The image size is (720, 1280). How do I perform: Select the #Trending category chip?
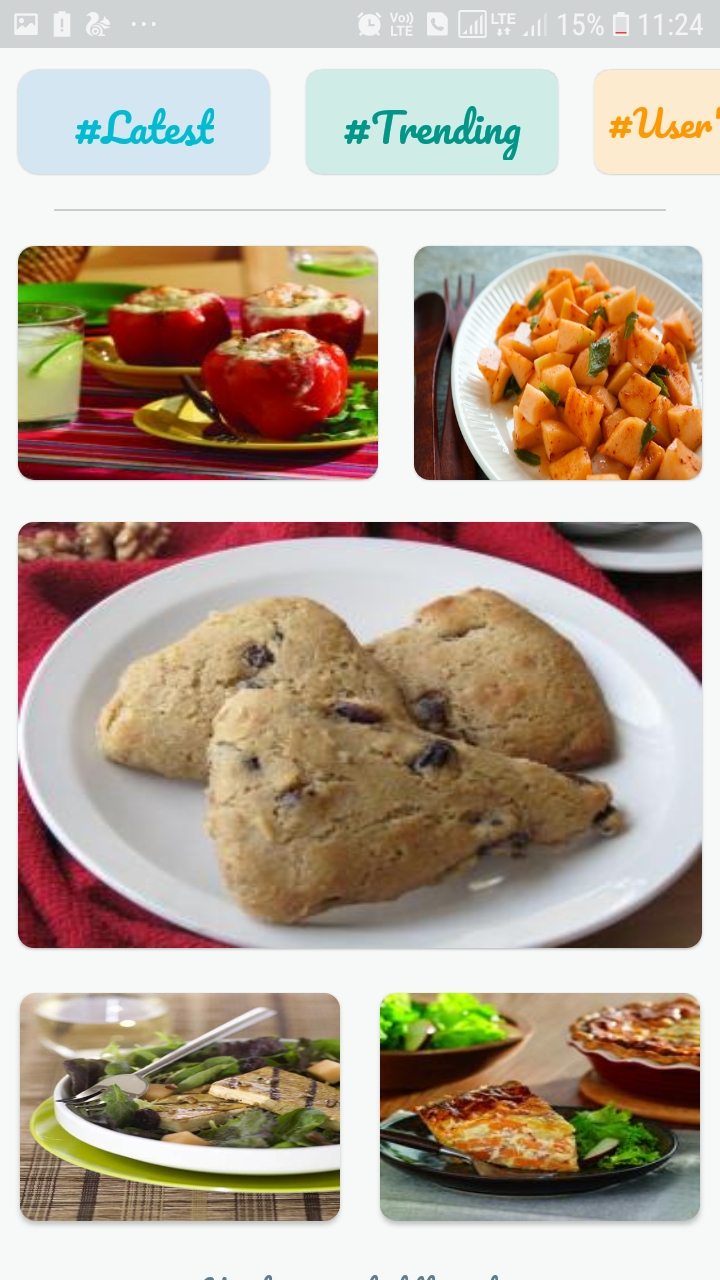[x=432, y=122]
